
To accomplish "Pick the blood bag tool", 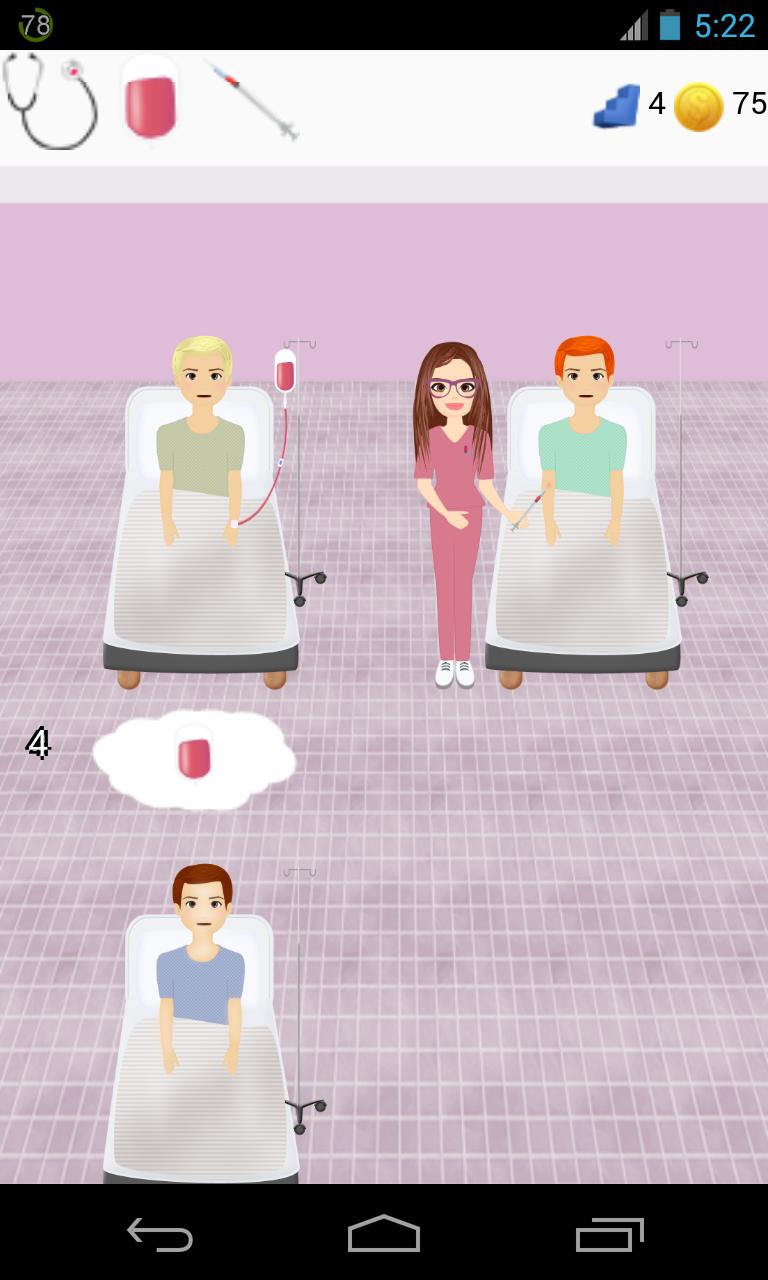I will pos(150,98).
